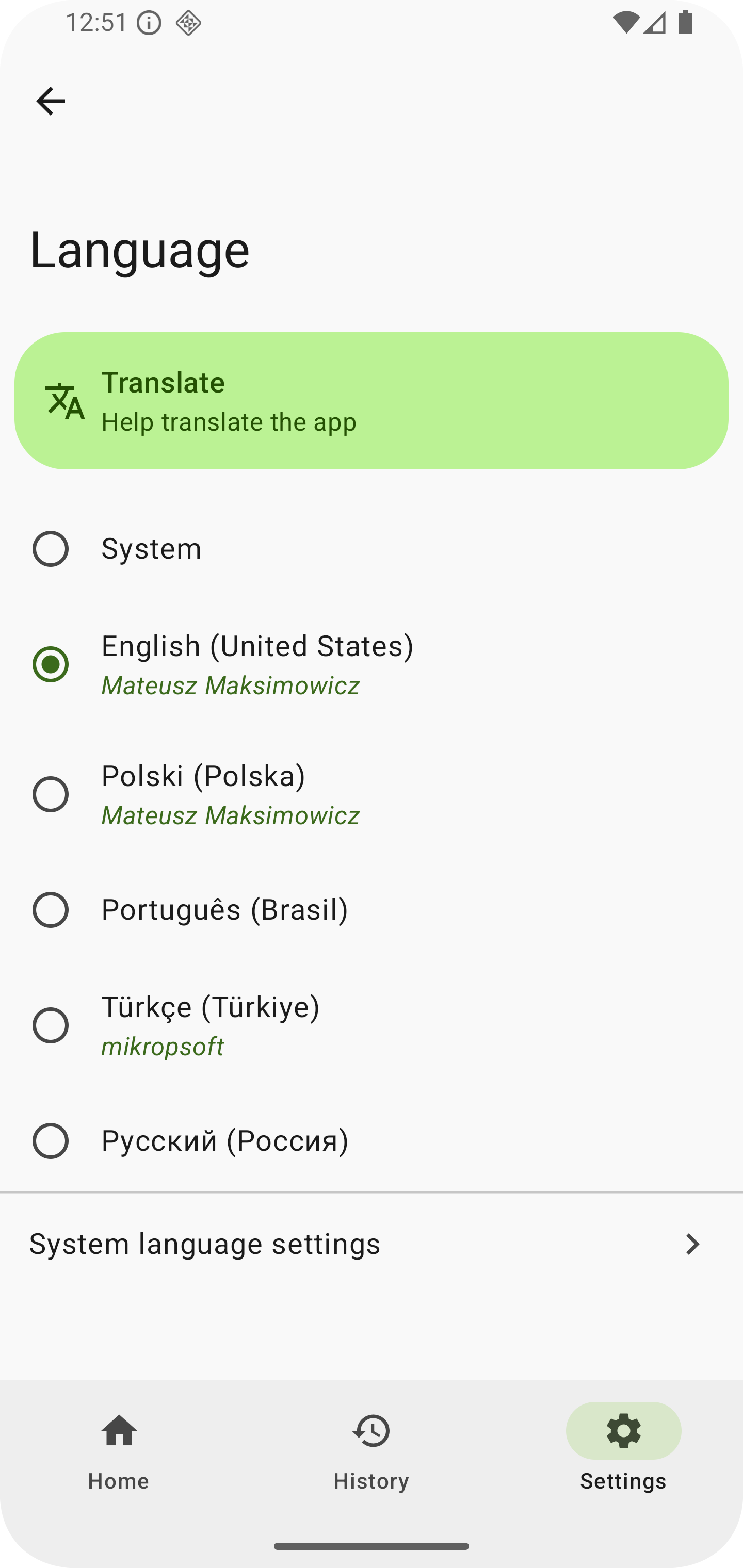Open System language settings

click(x=371, y=1245)
